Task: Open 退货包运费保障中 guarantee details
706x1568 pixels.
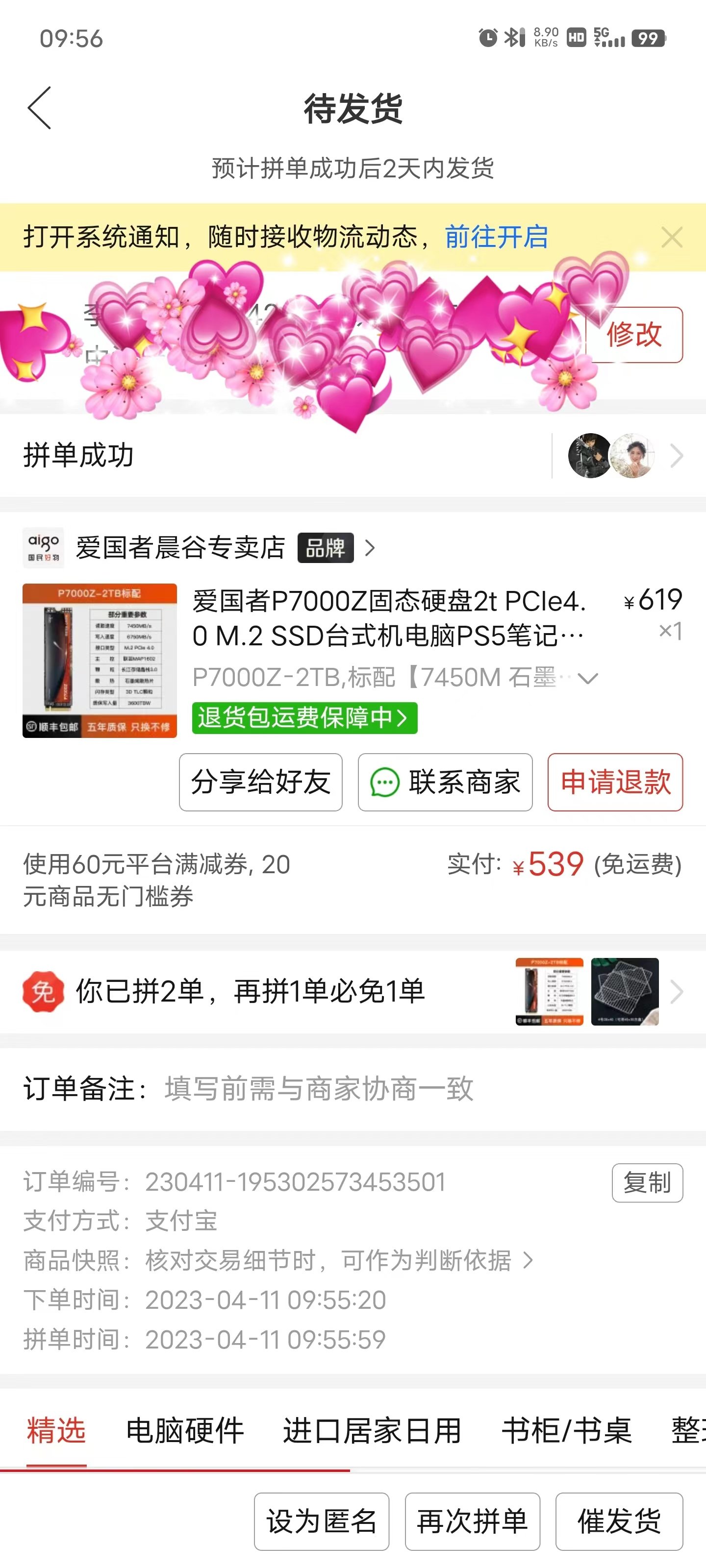Action: (x=304, y=718)
